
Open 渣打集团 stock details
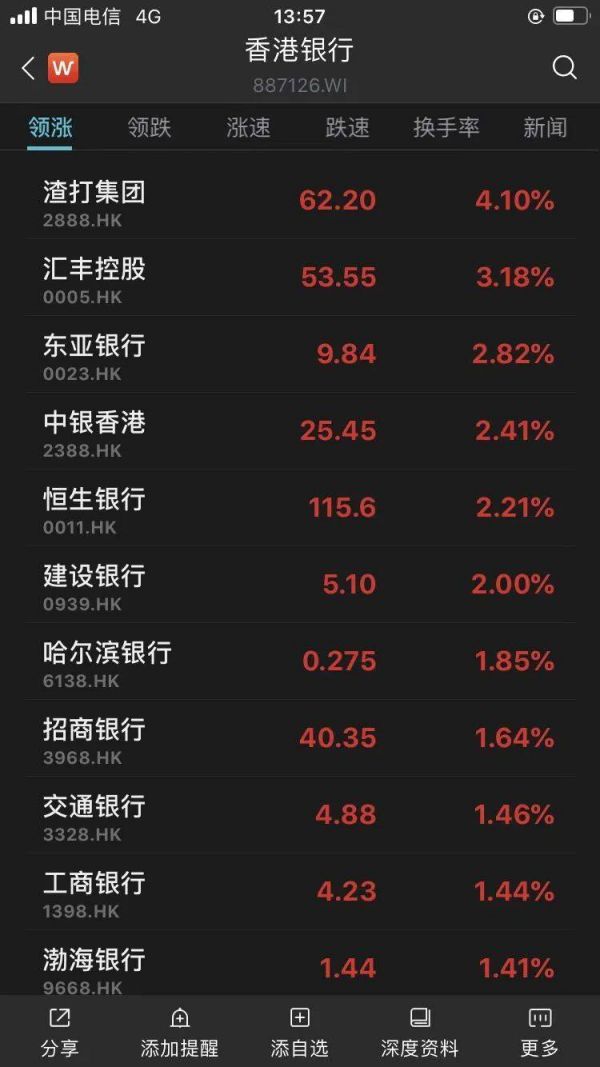coord(300,200)
